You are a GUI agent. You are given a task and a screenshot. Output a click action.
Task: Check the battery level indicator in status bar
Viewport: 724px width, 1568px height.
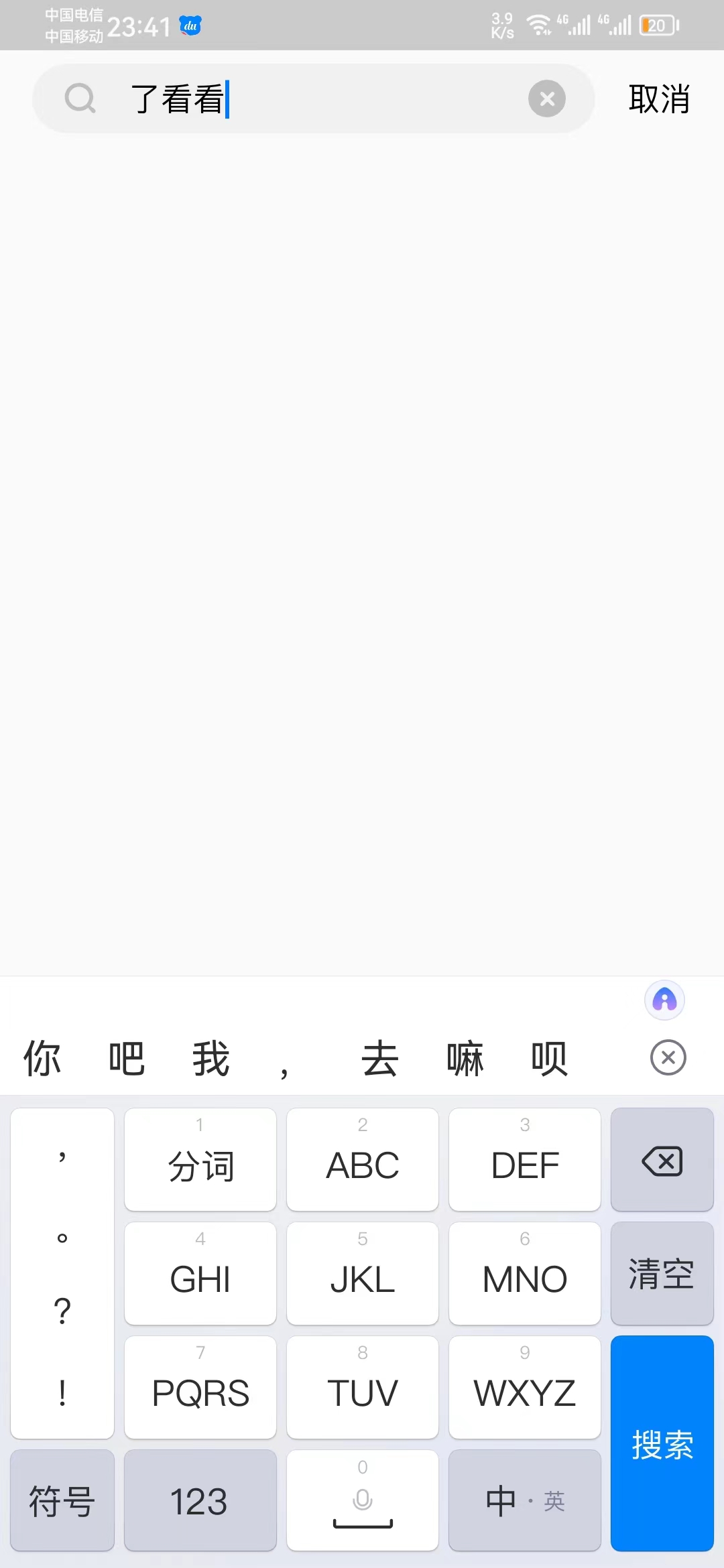point(656,25)
